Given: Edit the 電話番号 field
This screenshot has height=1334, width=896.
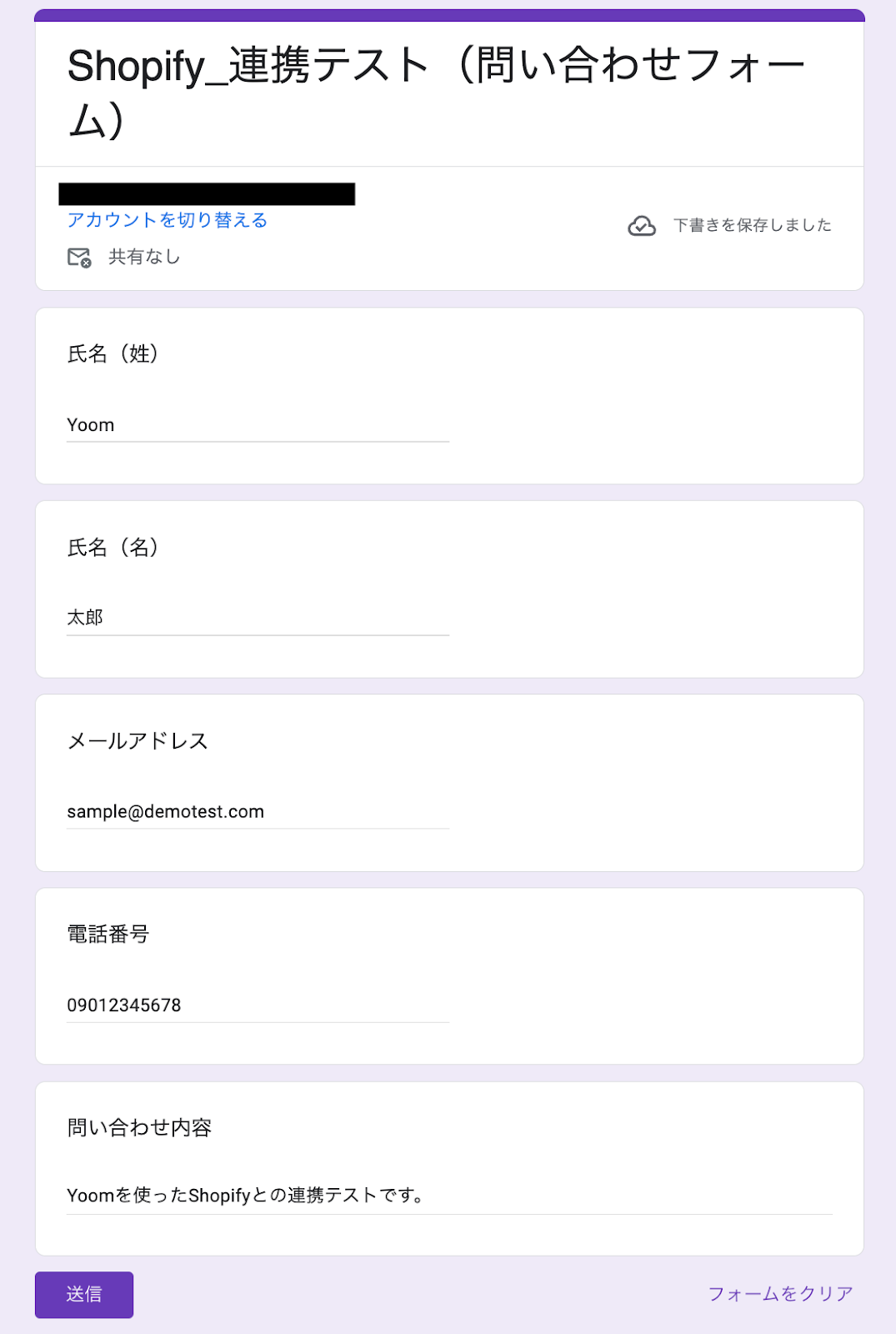Looking at the screenshot, I should coord(257,1006).
